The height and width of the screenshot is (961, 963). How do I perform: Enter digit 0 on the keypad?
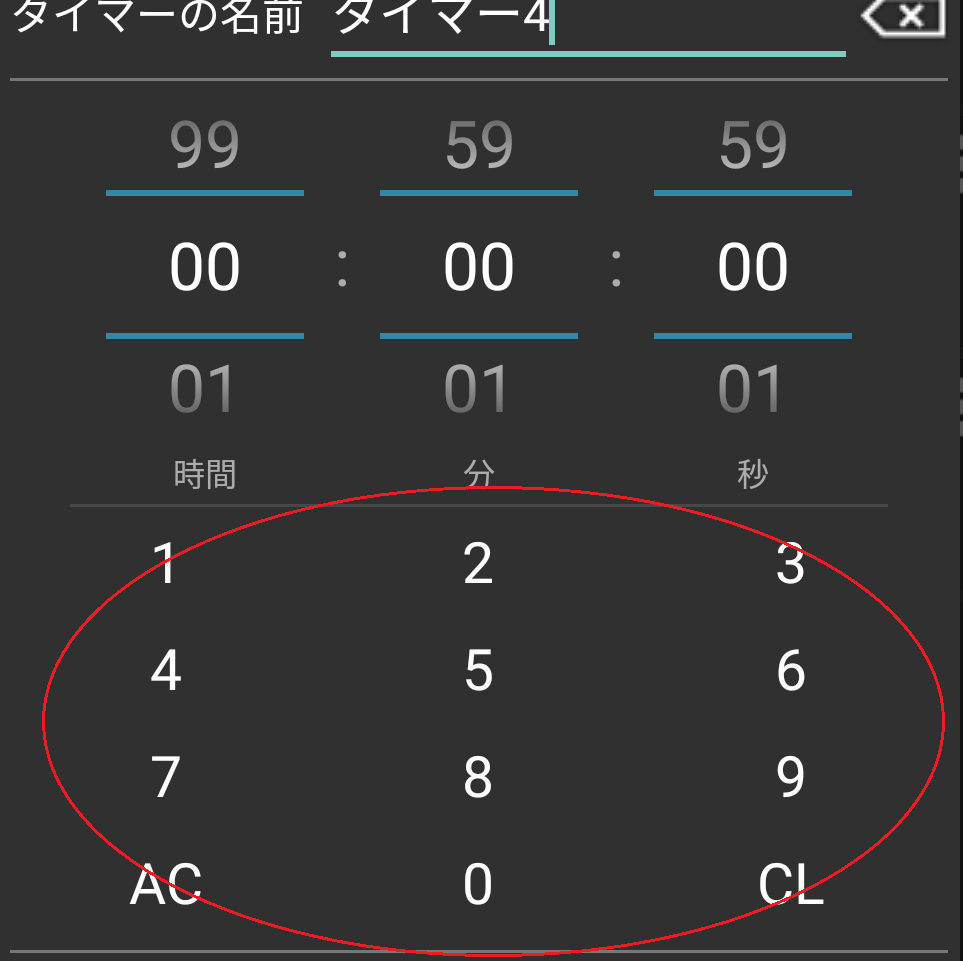pos(478,884)
